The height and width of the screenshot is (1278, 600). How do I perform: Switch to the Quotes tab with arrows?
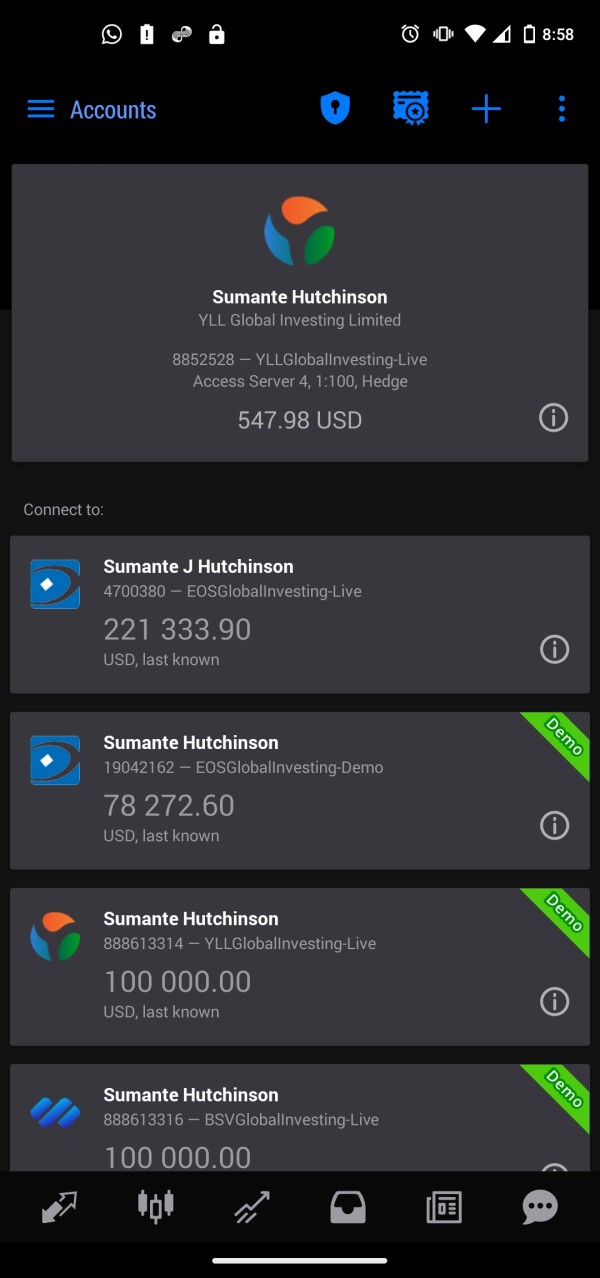(x=59, y=1207)
